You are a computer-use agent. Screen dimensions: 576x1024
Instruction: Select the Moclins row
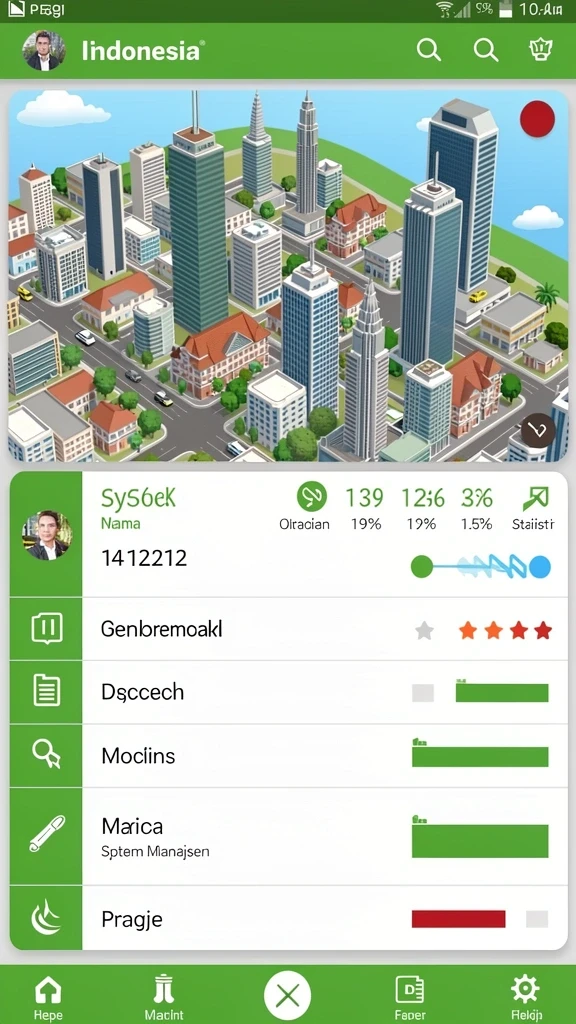point(289,756)
